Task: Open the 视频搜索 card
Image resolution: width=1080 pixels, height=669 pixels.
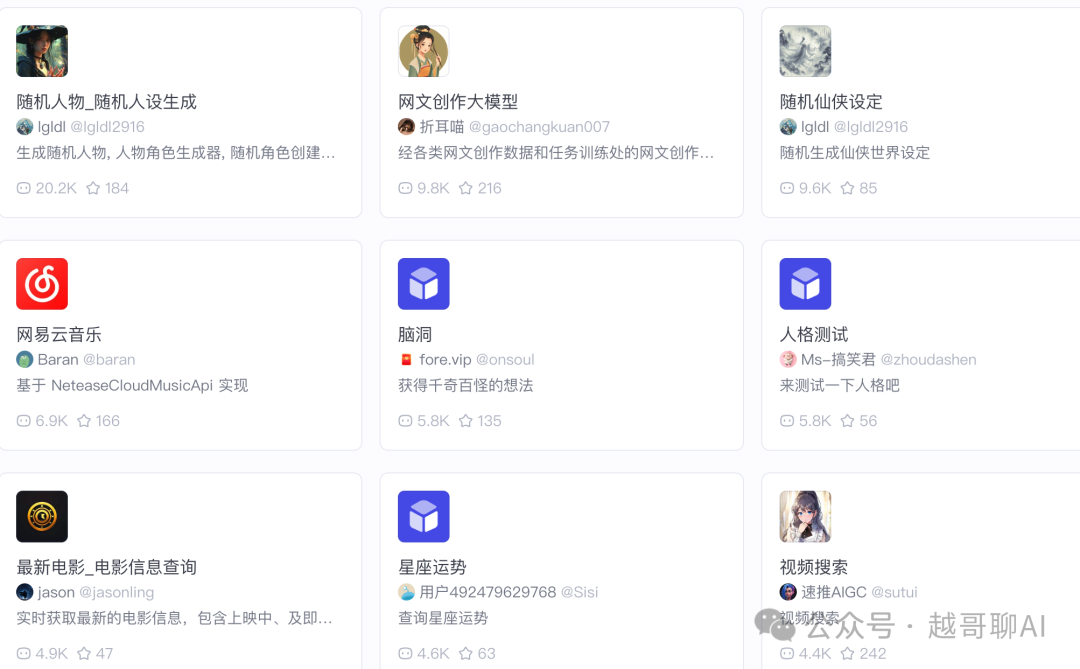Action: click(814, 567)
